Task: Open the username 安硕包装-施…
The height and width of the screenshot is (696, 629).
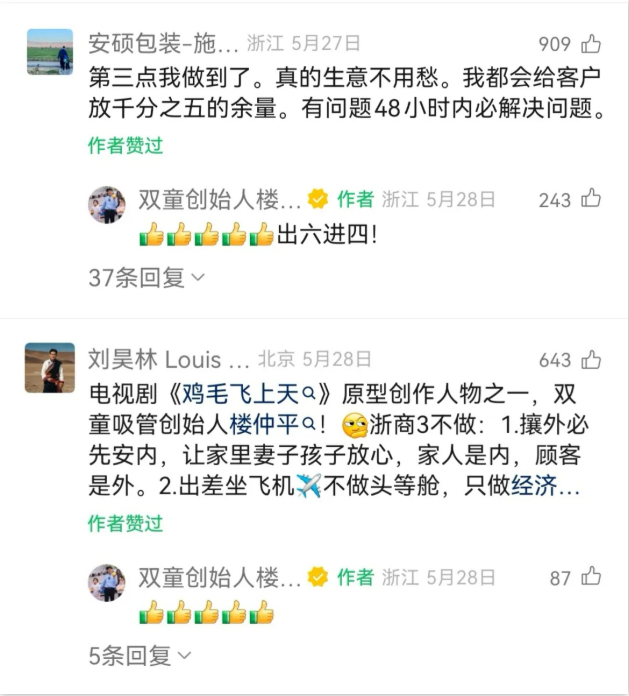Action: pyautogui.click(x=163, y=43)
